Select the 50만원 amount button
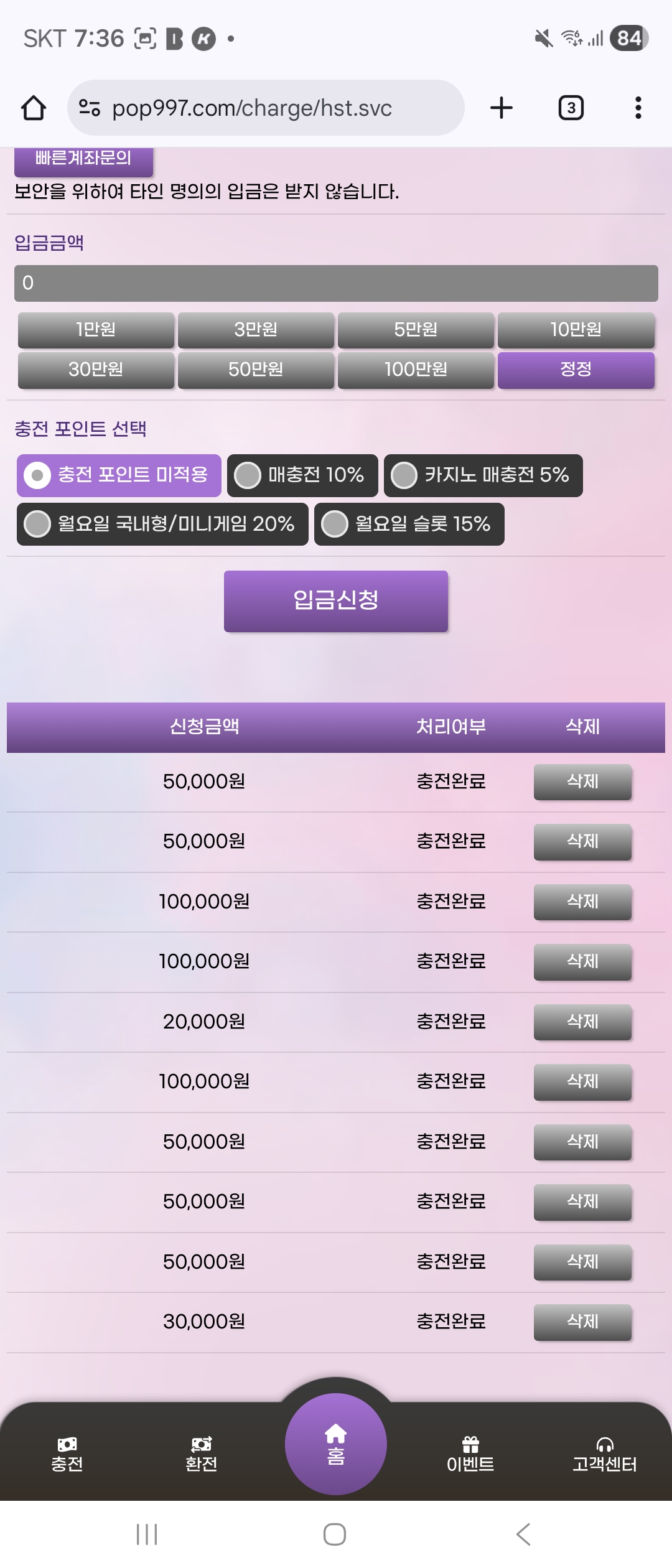 pyautogui.click(x=256, y=370)
